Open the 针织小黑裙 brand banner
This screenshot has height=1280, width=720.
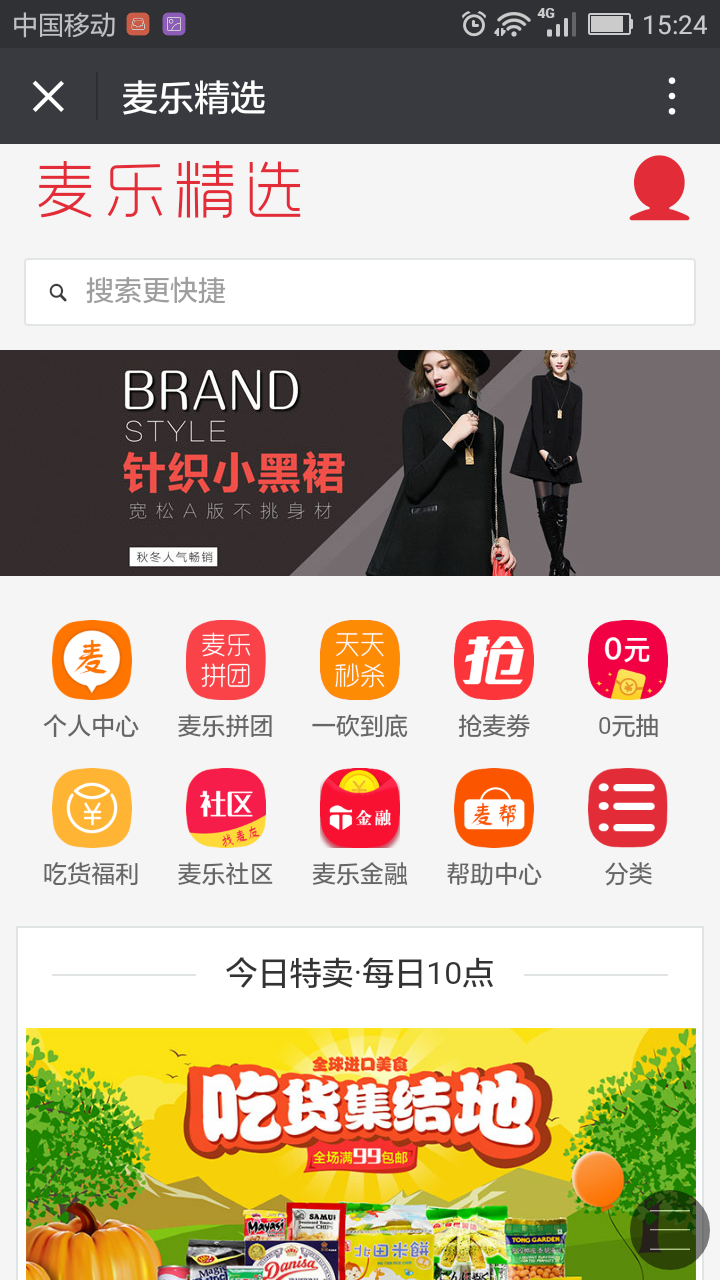[x=360, y=463]
